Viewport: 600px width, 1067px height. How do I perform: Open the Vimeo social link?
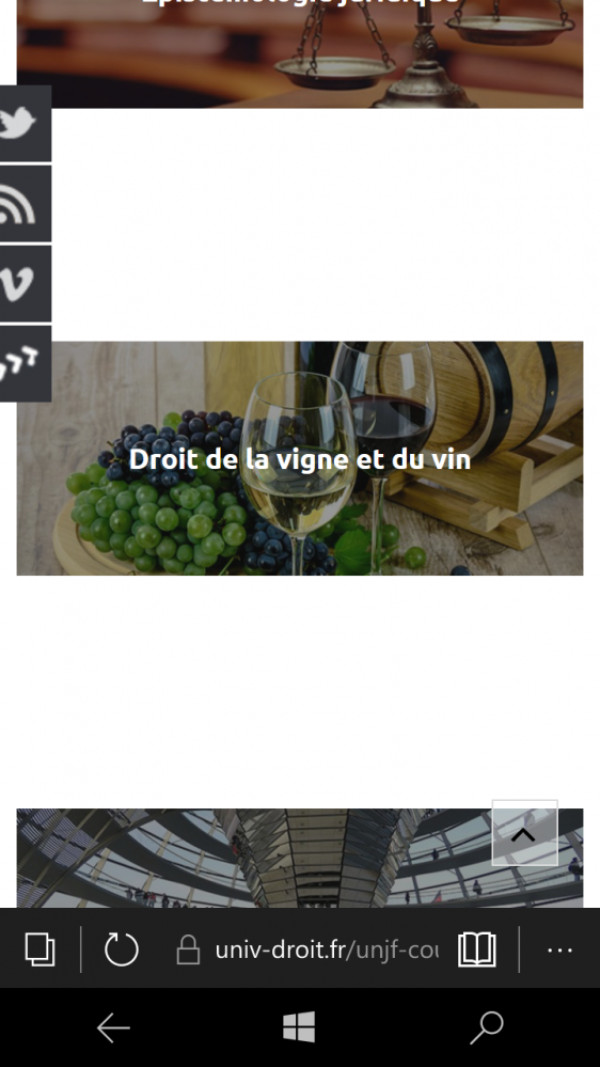(20, 284)
